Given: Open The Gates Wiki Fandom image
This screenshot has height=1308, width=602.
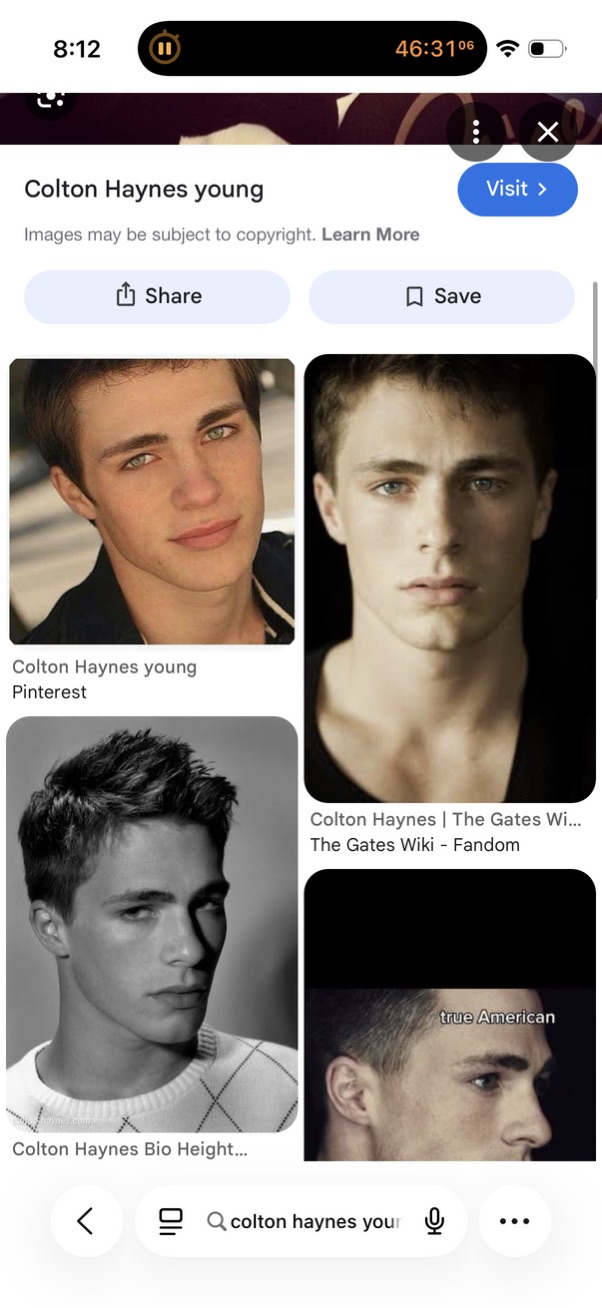Looking at the screenshot, I should (x=449, y=578).
